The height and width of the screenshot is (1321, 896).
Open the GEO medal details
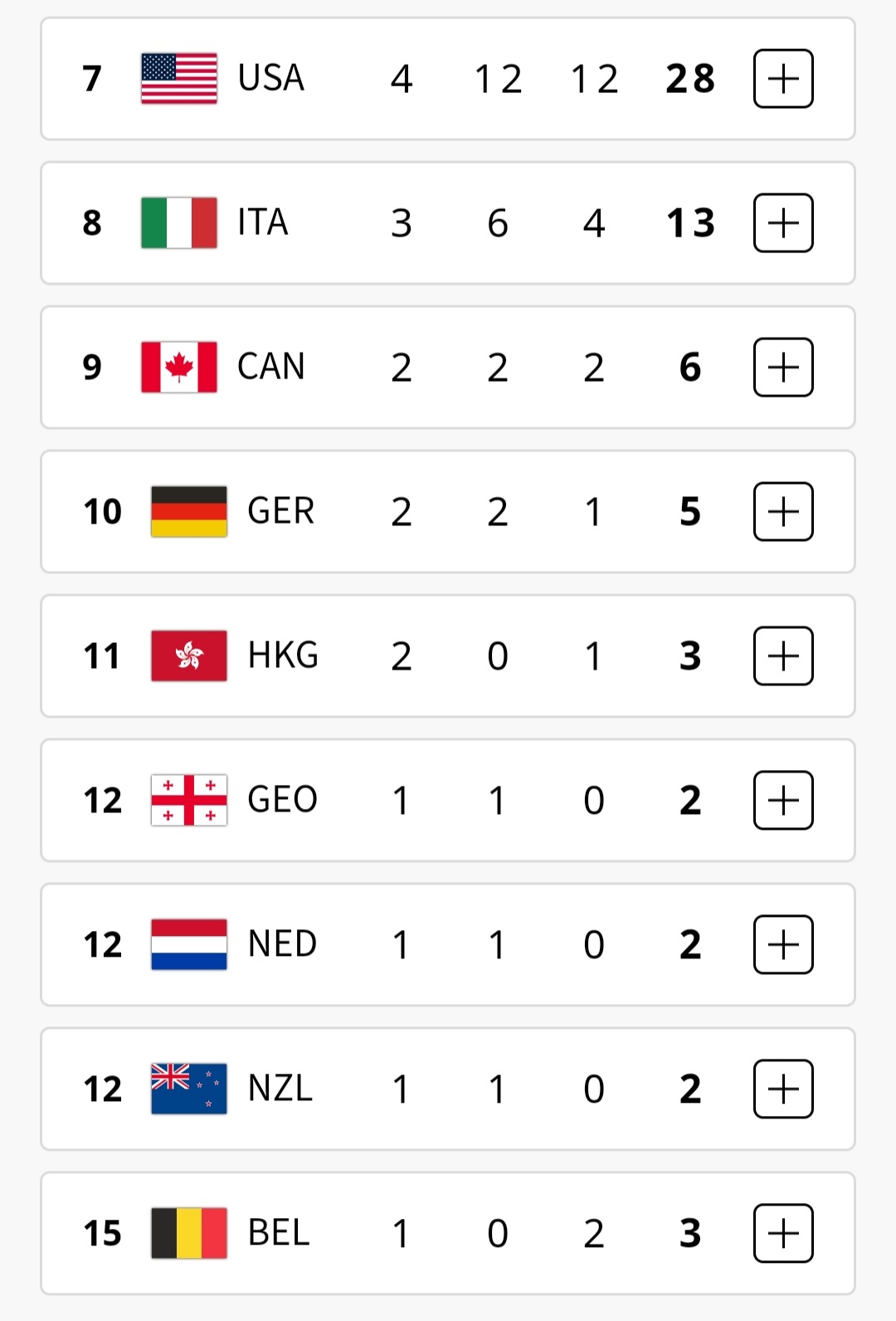(782, 801)
